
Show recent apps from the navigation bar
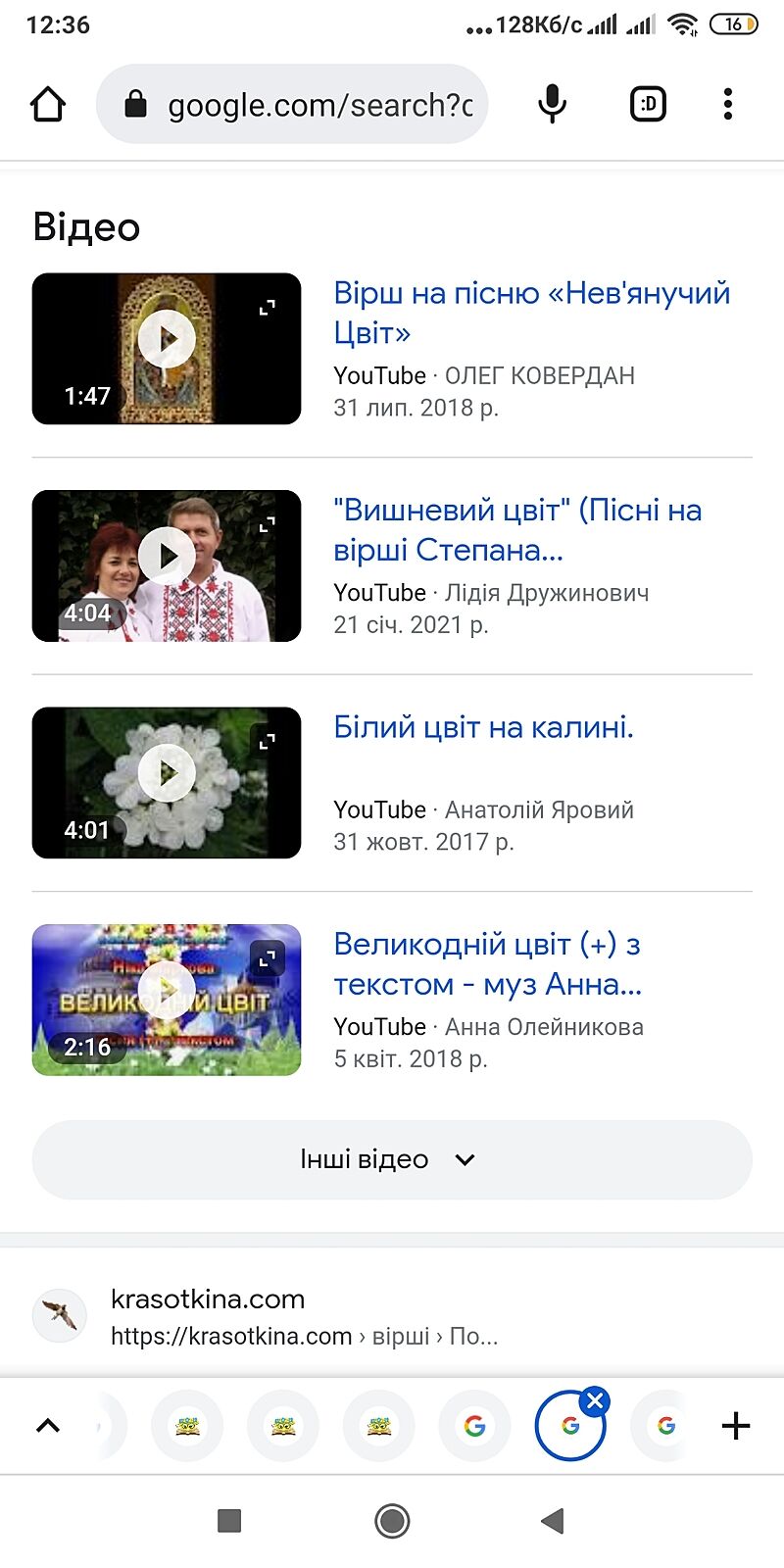[x=229, y=1521]
